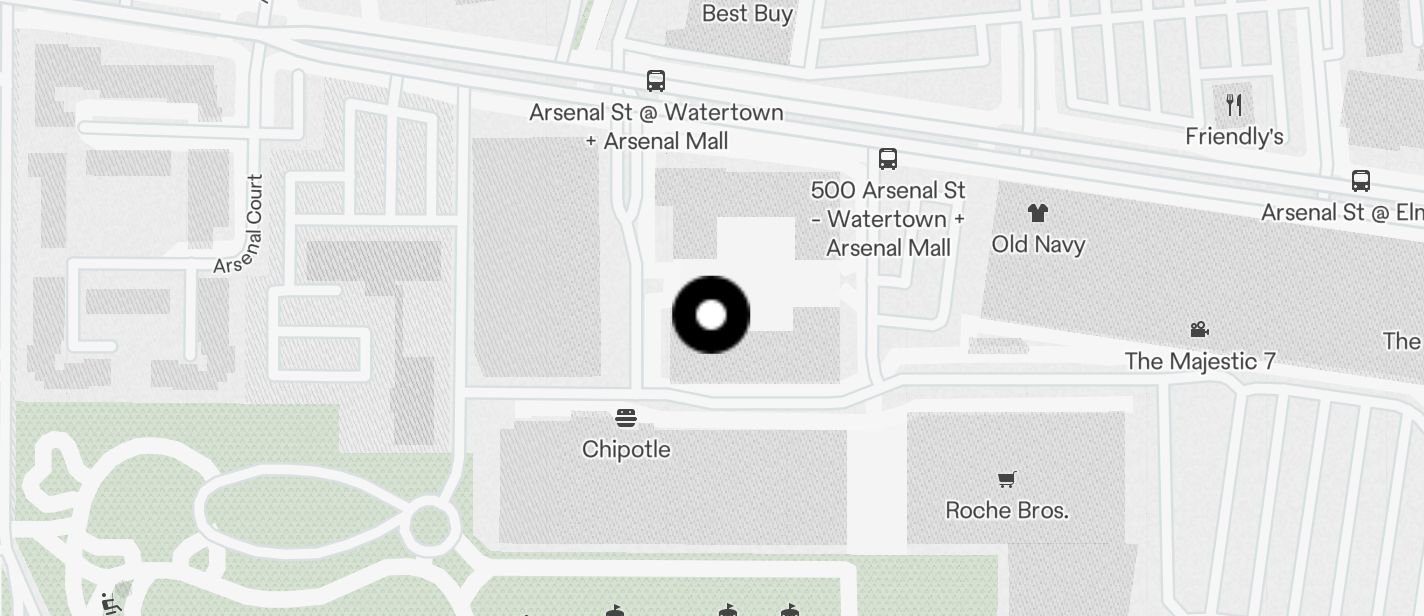Open the Roche Bros. grocery marker
The width and height of the screenshot is (1424, 616).
coord(1007,480)
